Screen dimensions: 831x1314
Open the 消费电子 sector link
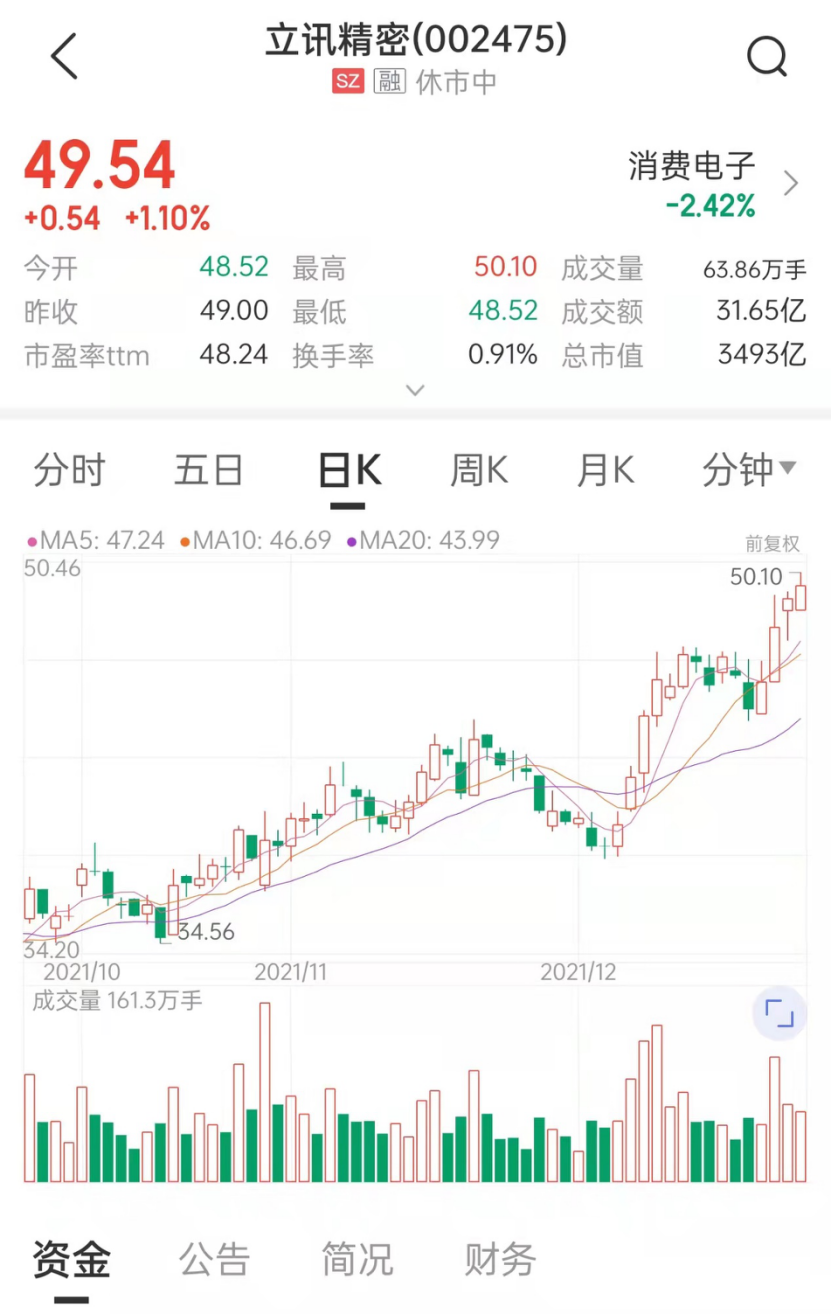coord(713,183)
